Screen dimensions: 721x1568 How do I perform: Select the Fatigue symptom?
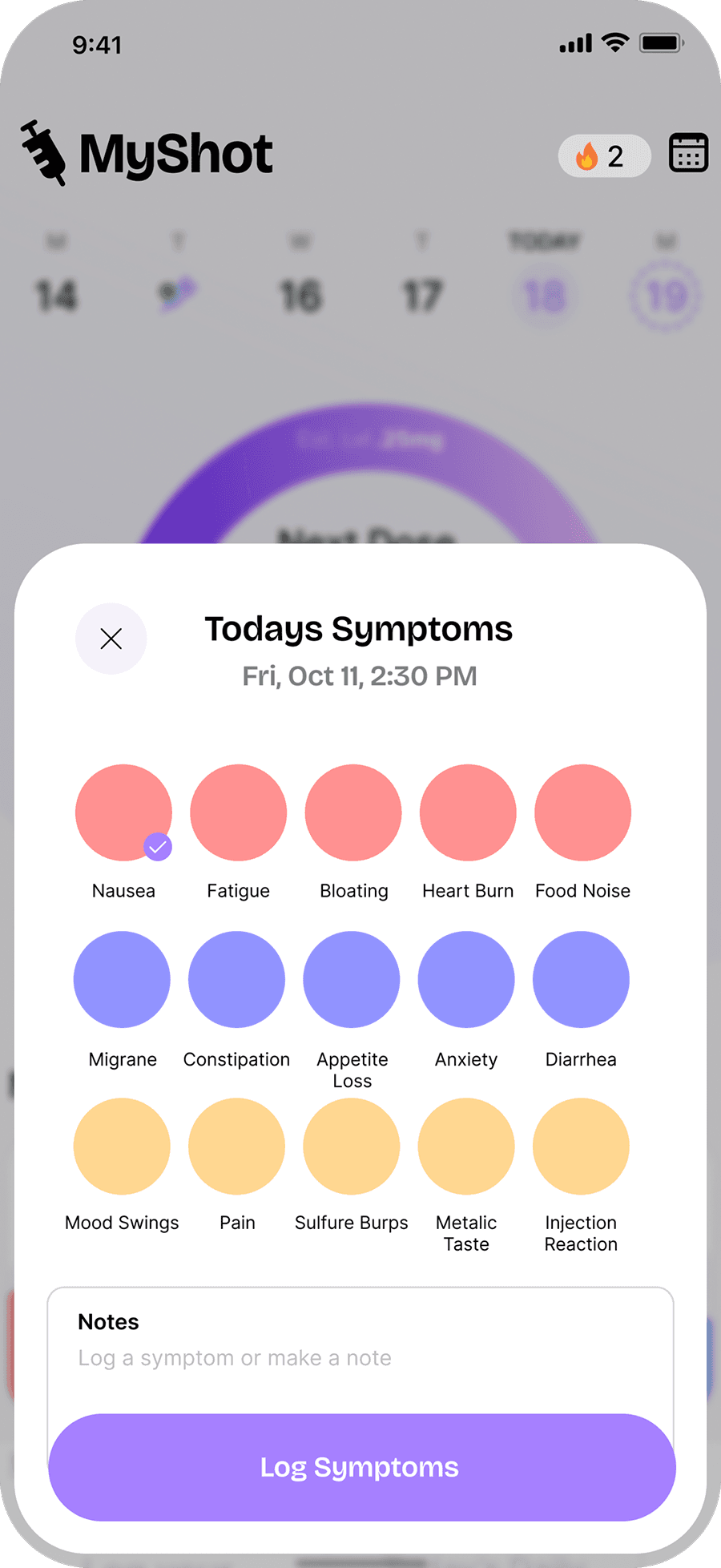click(x=237, y=812)
